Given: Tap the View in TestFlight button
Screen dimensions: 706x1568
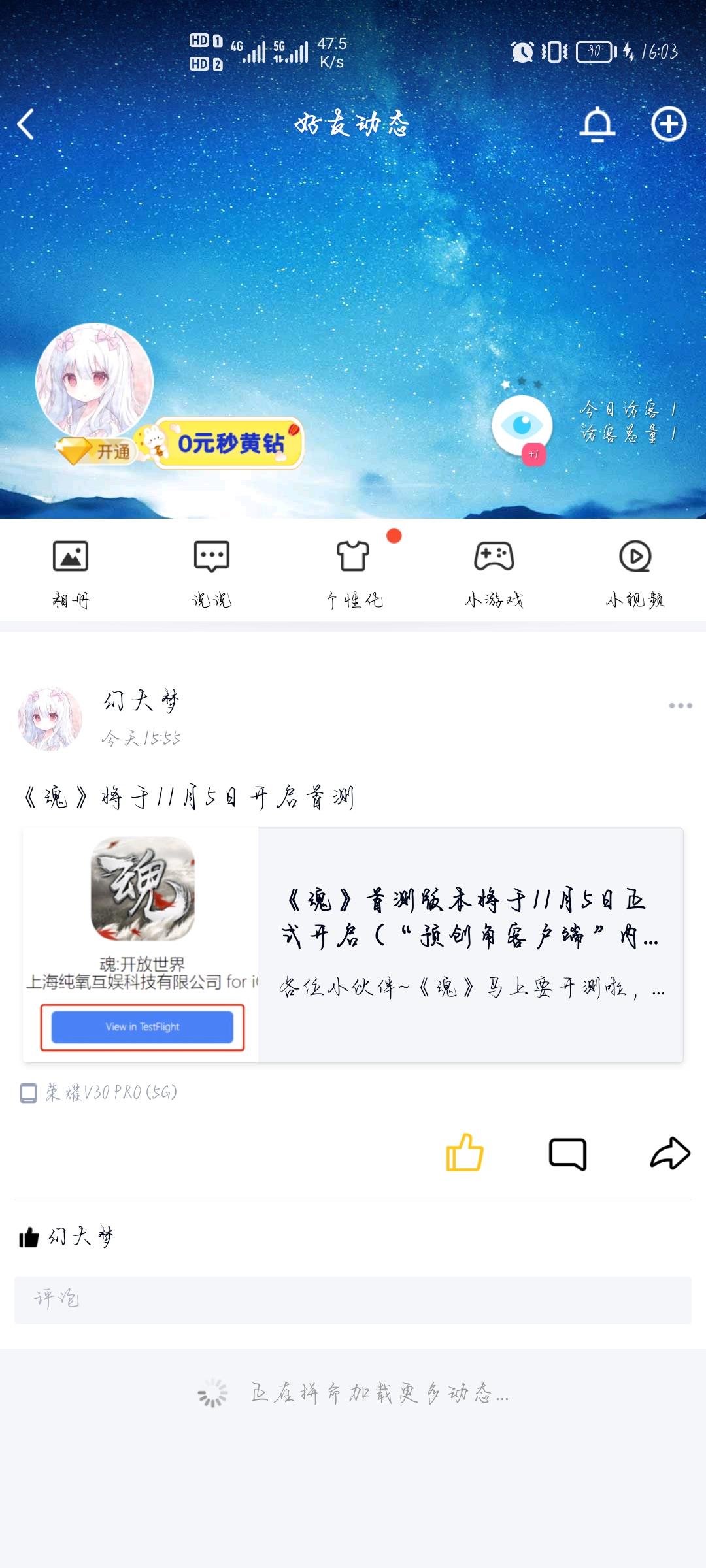Looking at the screenshot, I should pyautogui.click(x=142, y=1027).
